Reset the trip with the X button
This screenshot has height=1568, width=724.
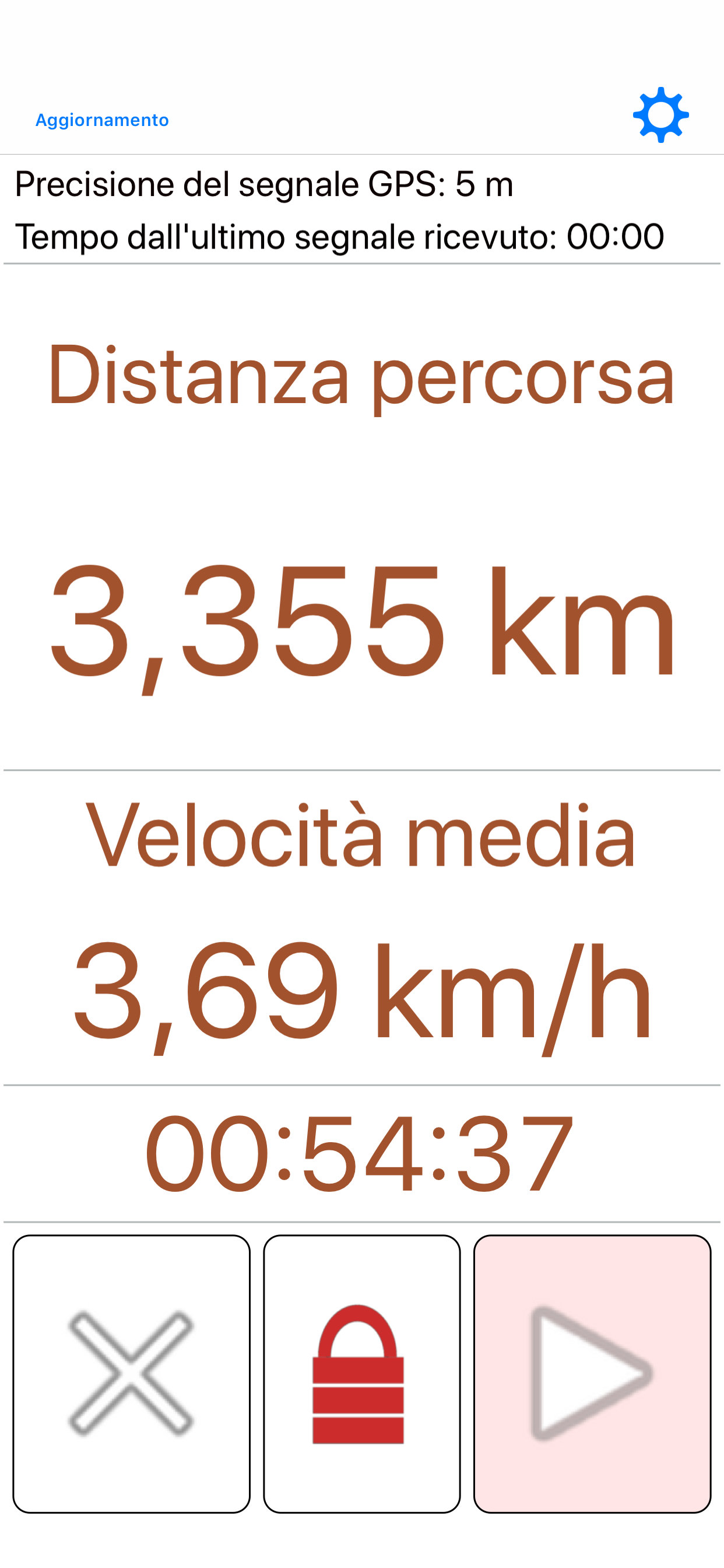pos(131,1373)
